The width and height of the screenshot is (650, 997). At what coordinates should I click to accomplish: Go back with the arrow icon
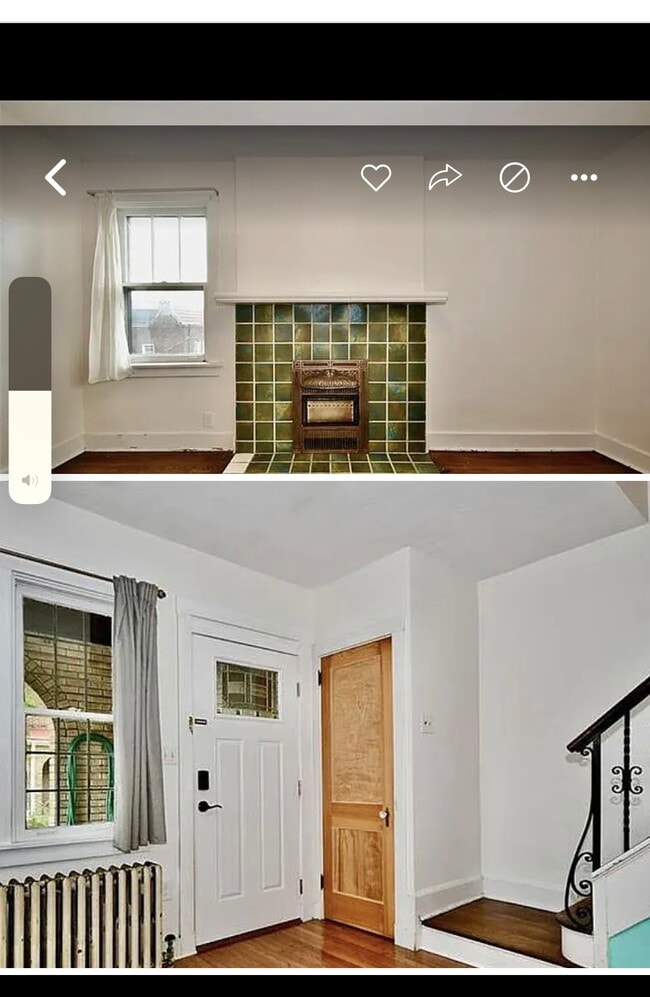pyautogui.click(x=56, y=178)
